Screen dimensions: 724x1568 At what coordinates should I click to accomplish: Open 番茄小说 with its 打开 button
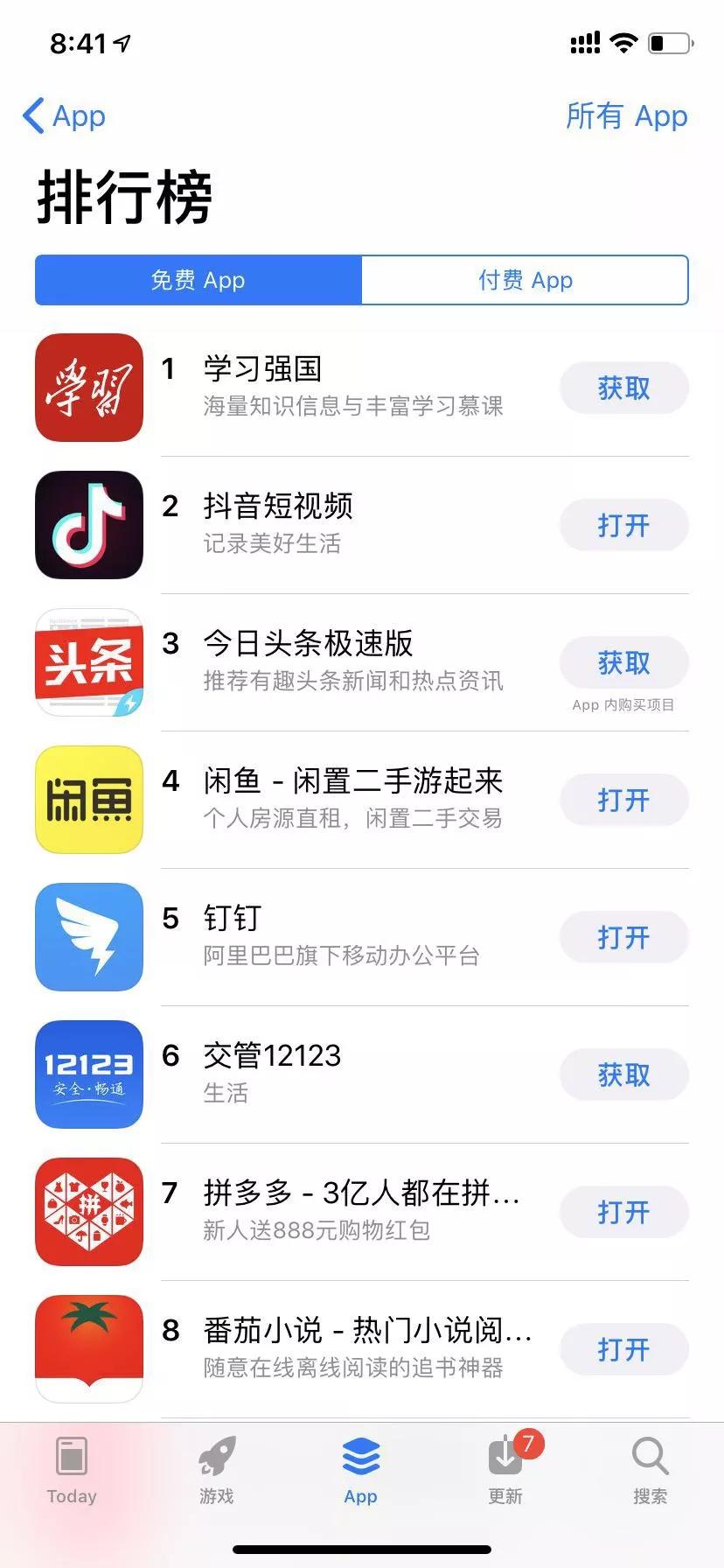623,1349
